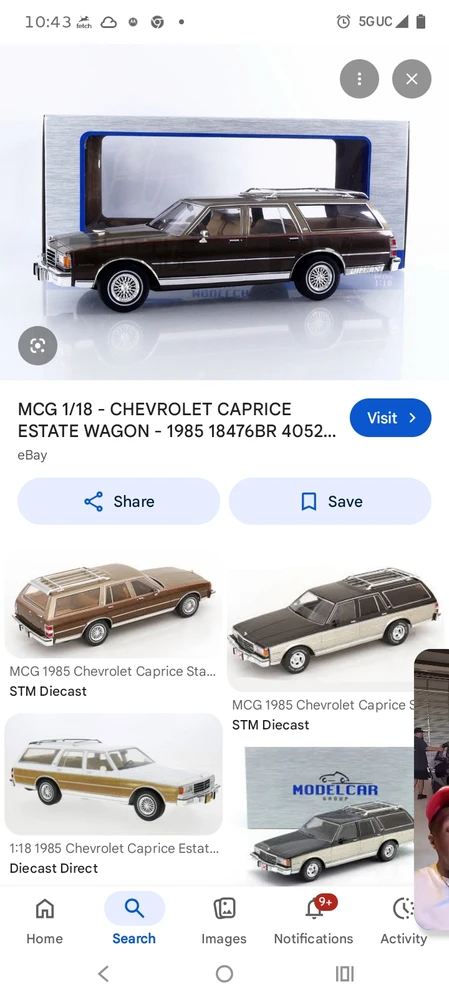This screenshot has width=449, height=1000.
Task: Visit the eBay listing page
Action: point(390,418)
